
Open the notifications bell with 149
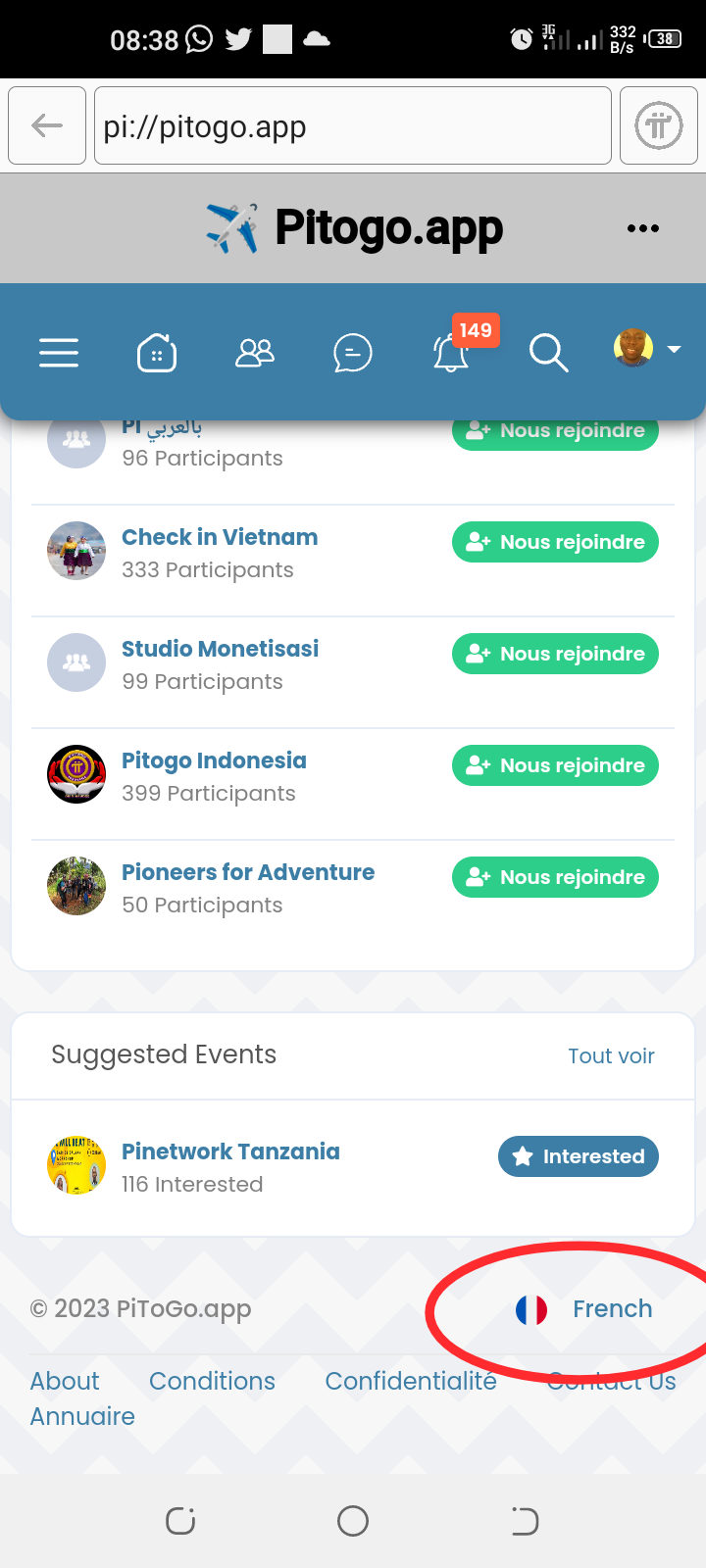click(453, 353)
